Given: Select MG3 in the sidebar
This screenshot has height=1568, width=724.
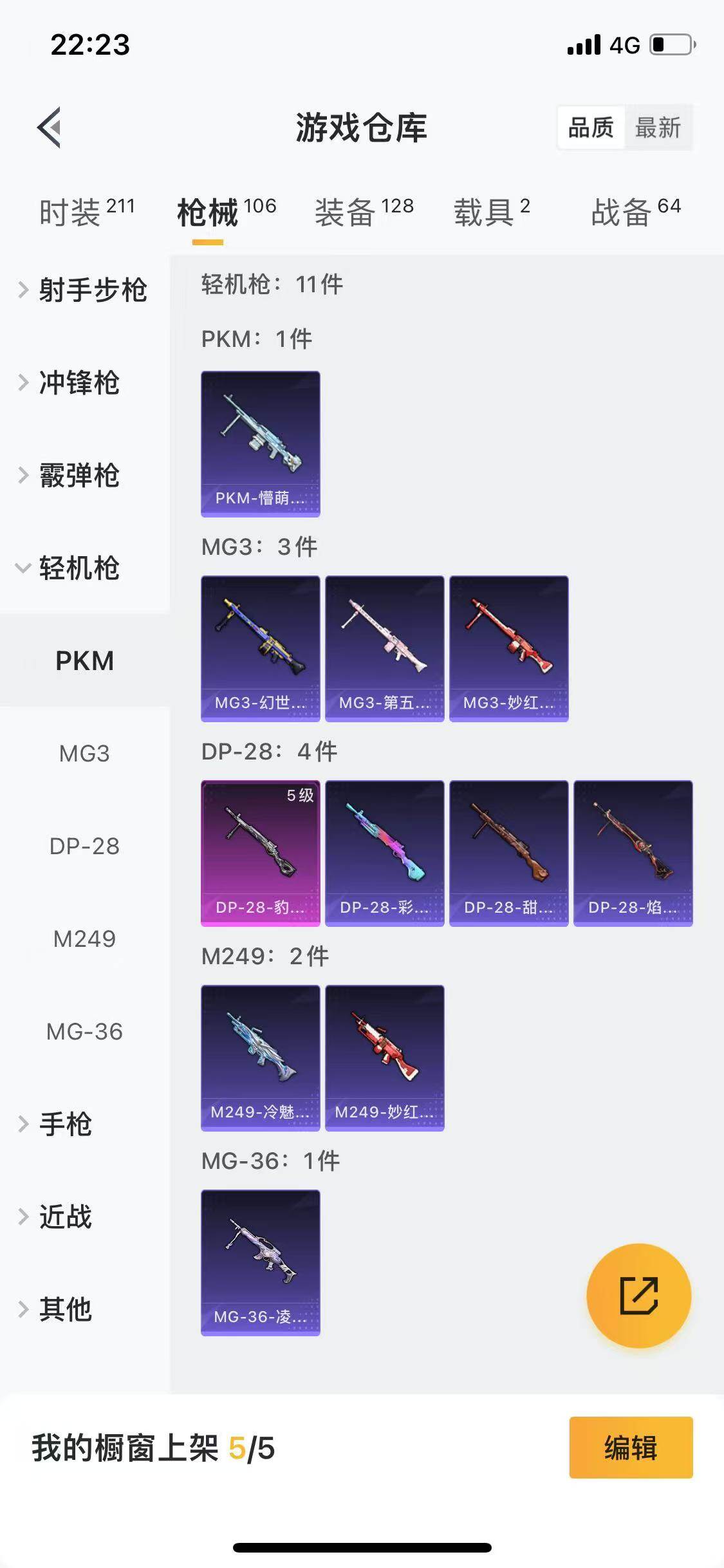Looking at the screenshot, I should [84, 753].
